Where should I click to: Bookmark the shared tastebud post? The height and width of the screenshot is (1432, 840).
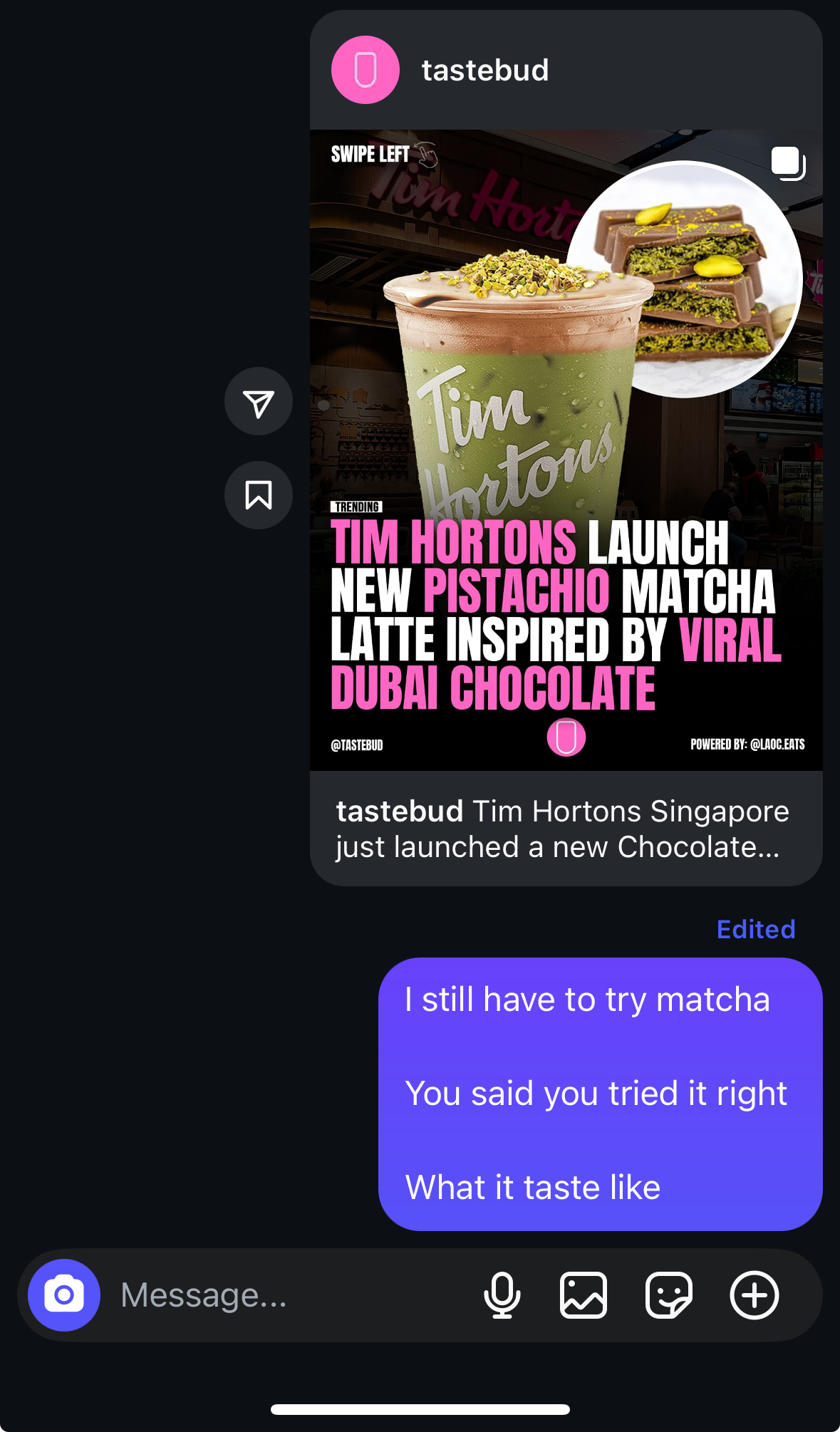point(259,495)
